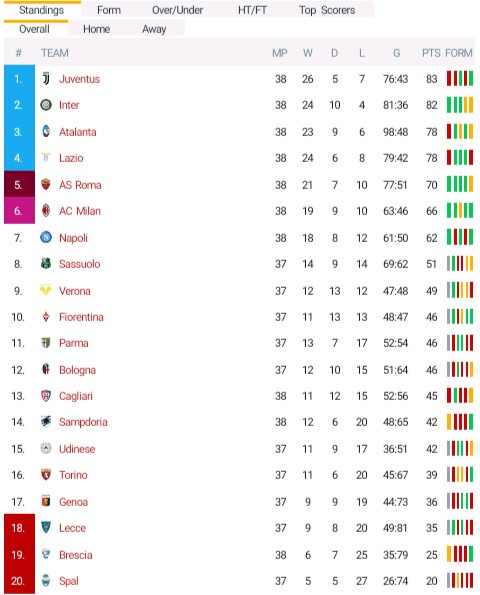The width and height of the screenshot is (480, 595).
Task: Show Away standings
Action: tap(154, 29)
